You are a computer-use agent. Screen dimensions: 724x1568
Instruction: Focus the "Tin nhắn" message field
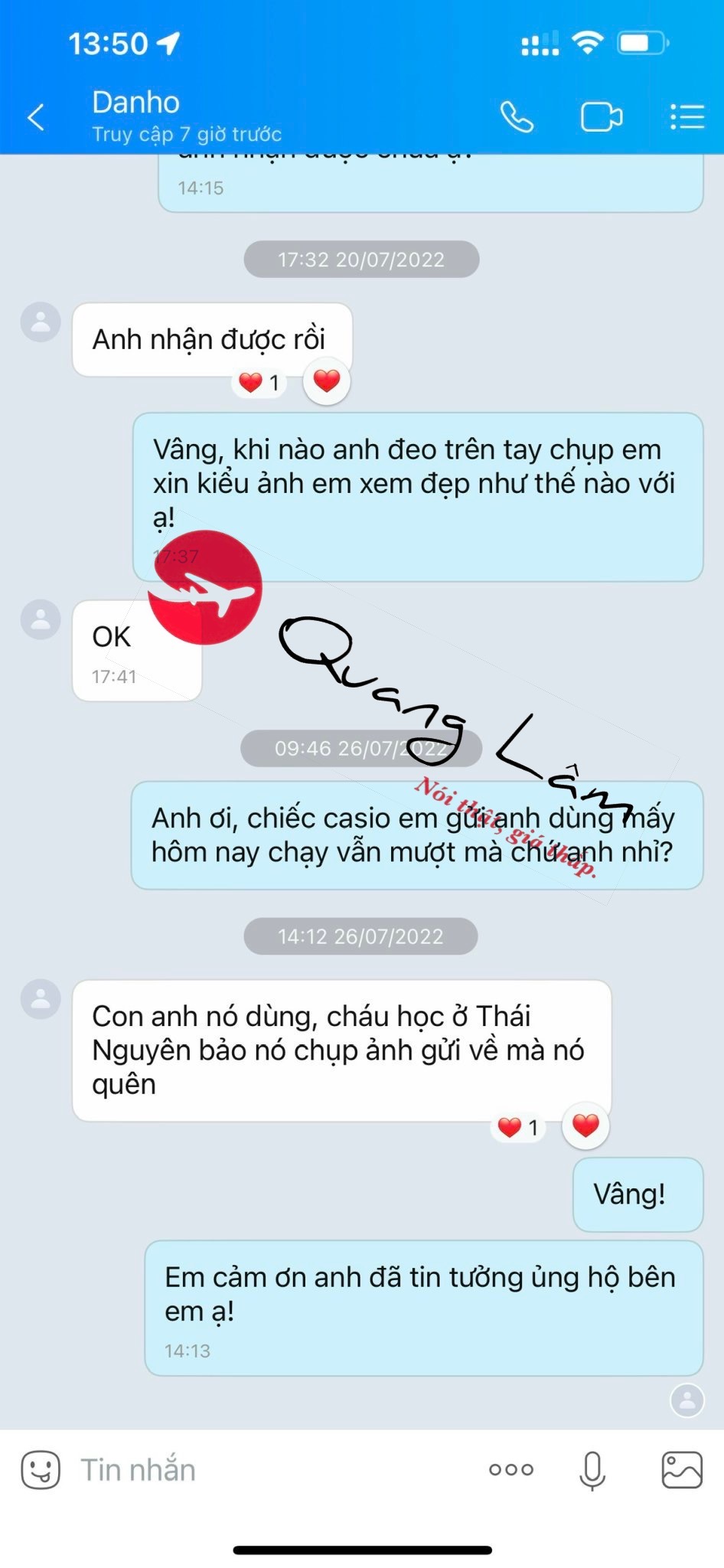pos(276,1470)
